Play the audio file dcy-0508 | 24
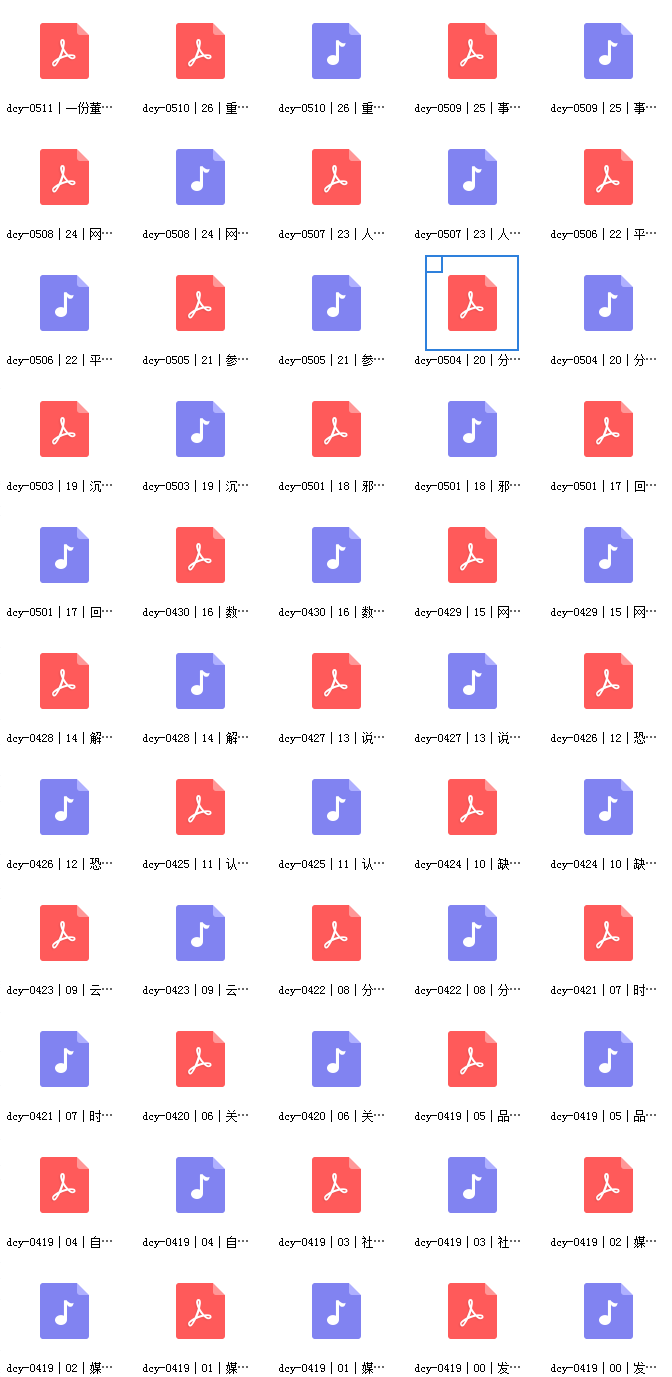Image resolution: width=672 pixels, height=1377 pixels. pyautogui.click(x=200, y=177)
